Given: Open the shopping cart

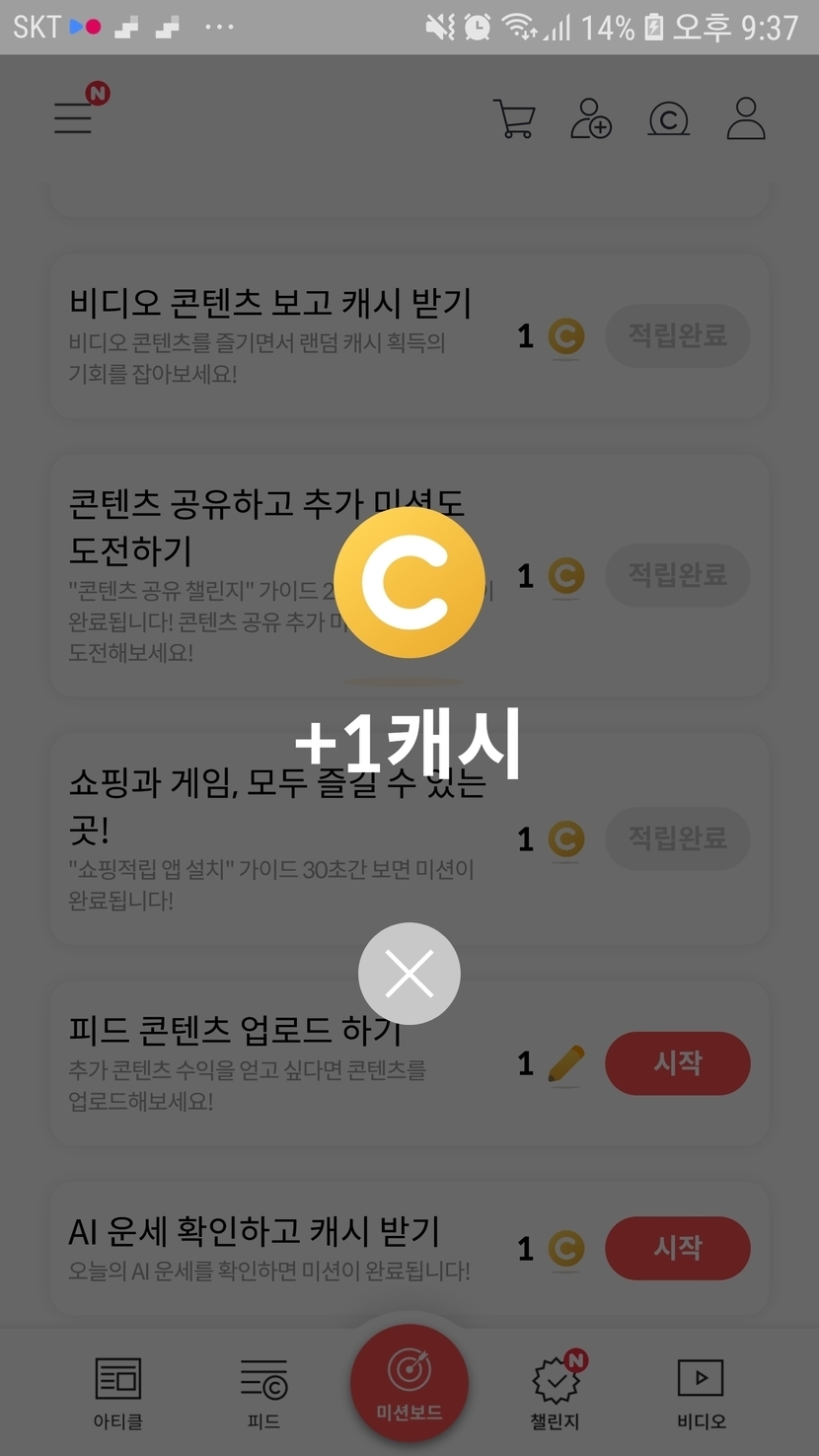Looking at the screenshot, I should [x=514, y=118].
